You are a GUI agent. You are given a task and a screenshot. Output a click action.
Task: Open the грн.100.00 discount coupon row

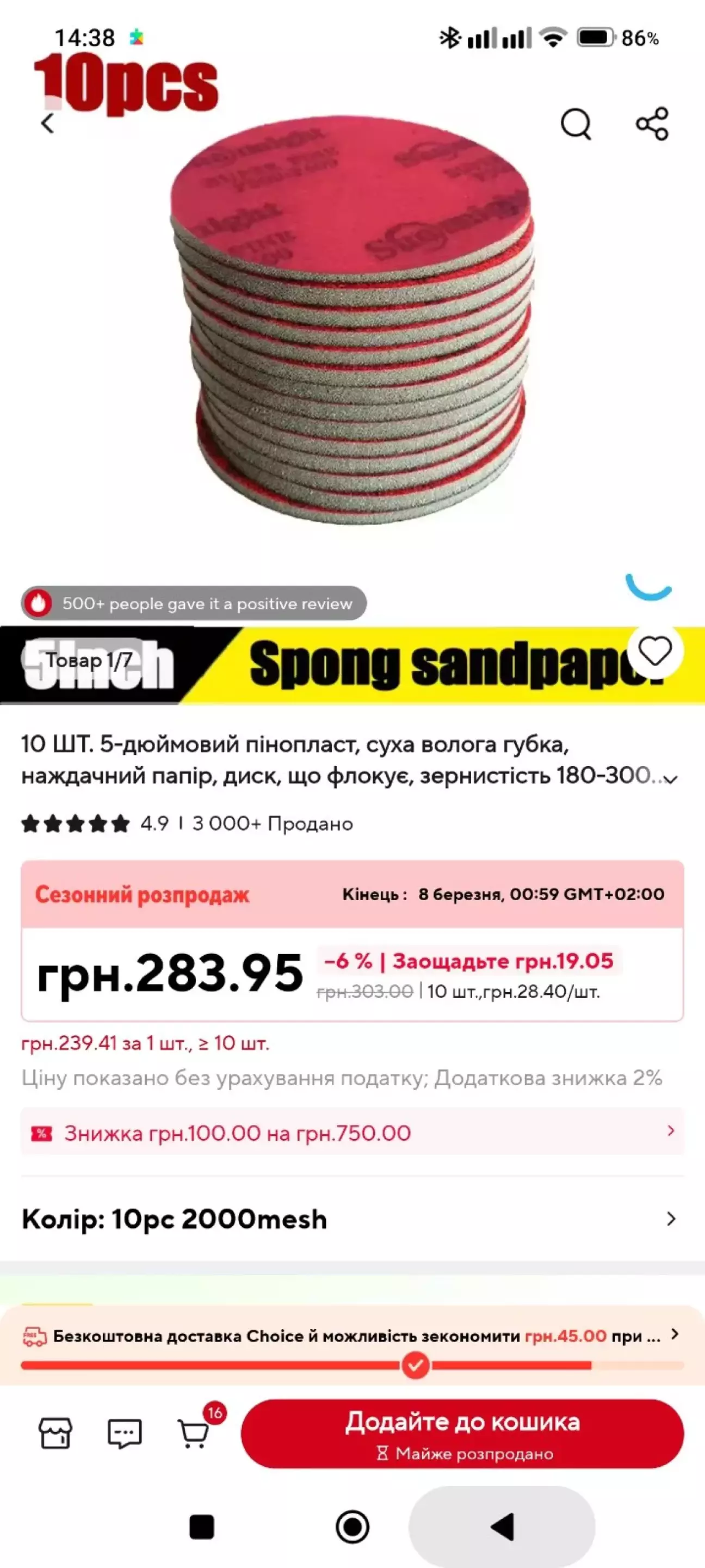352,1133
